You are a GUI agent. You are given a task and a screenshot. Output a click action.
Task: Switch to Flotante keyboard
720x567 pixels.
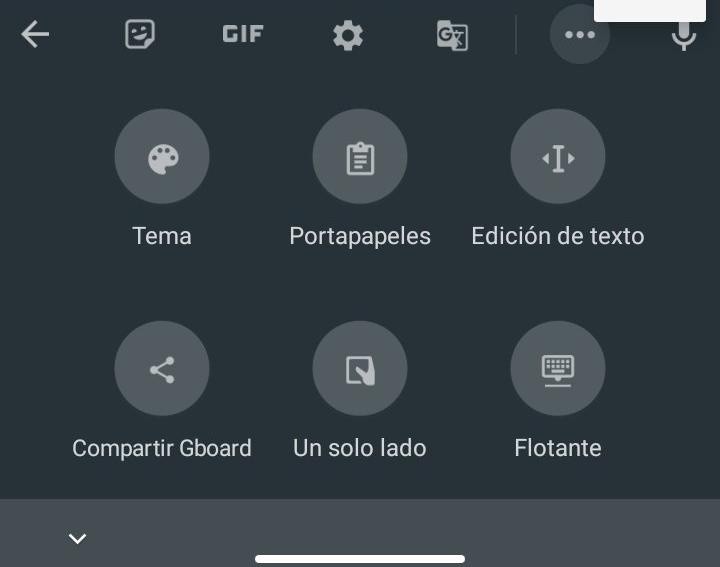pos(558,369)
